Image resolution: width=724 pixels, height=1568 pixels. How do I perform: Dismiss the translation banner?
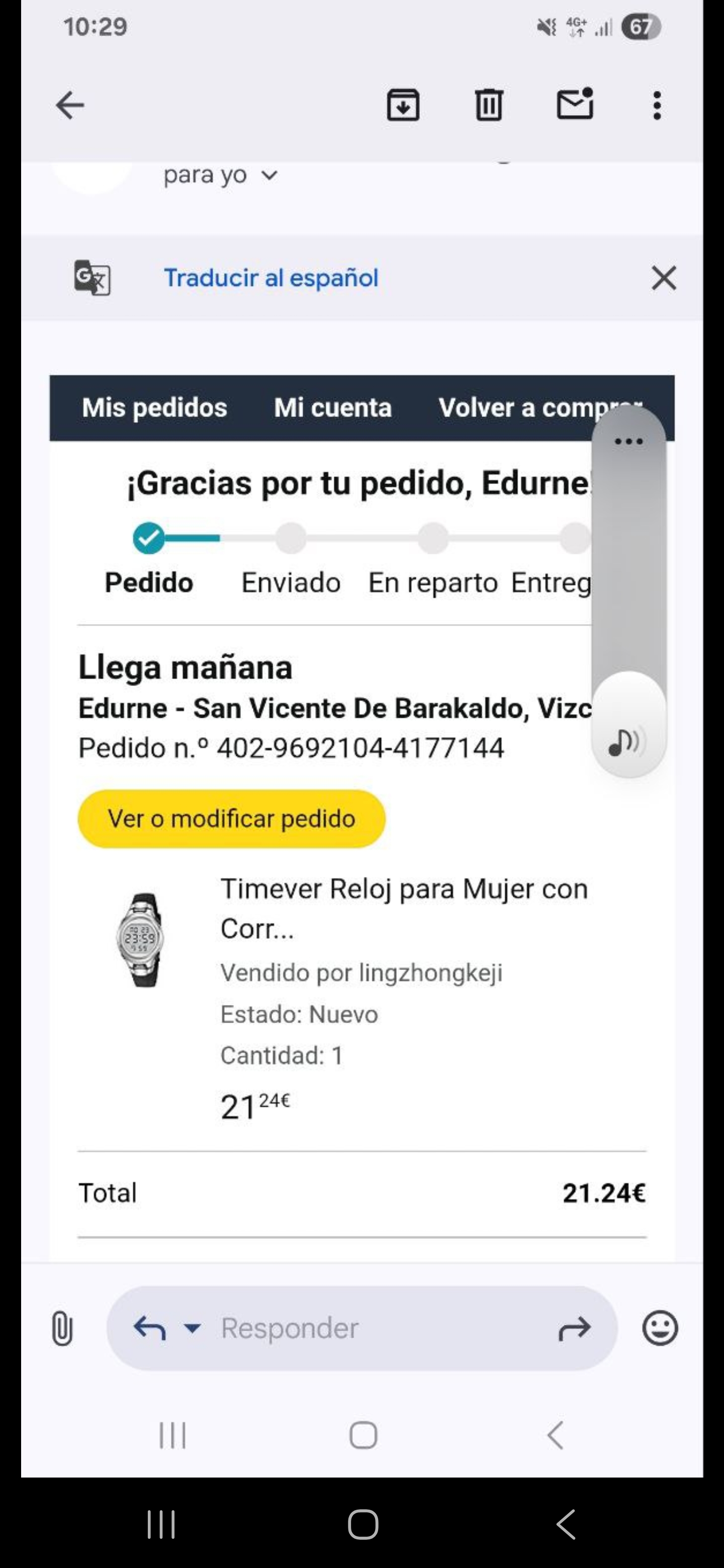pos(664,278)
